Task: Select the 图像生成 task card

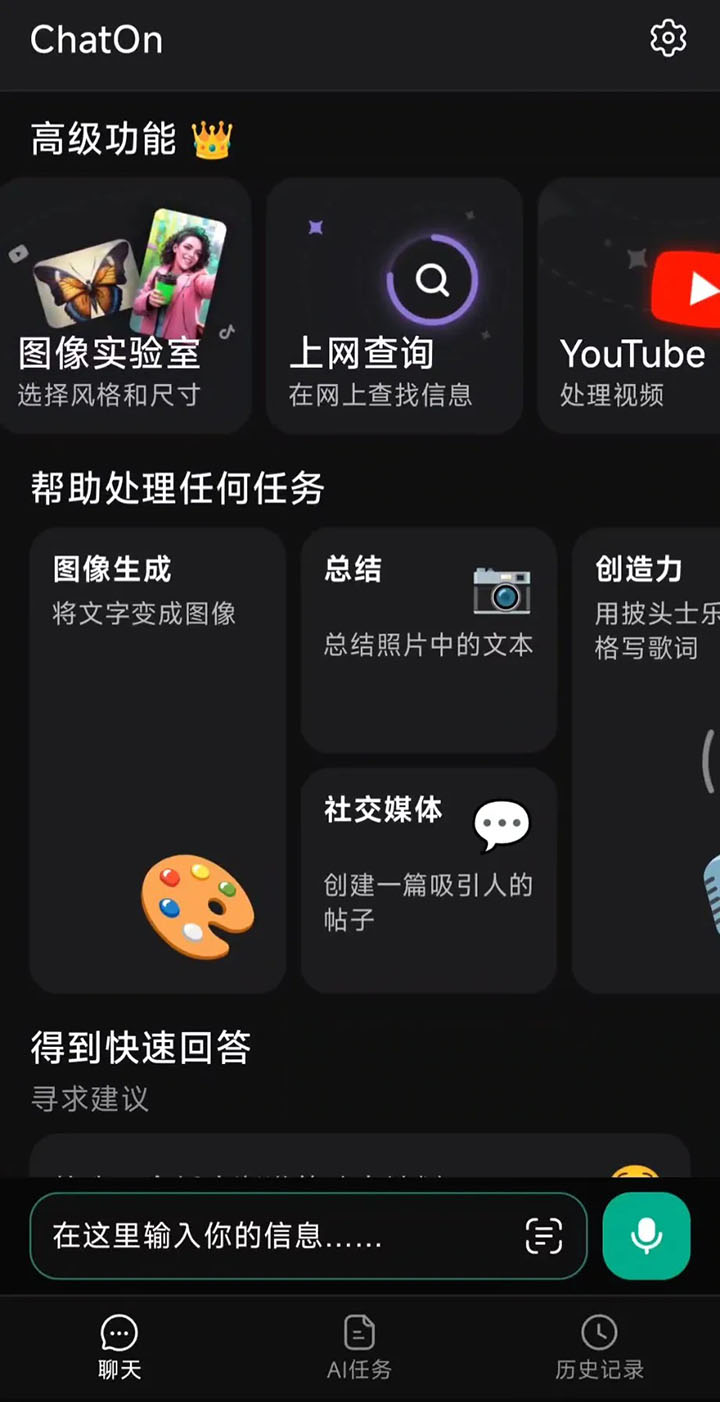Action: tap(157, 760)
